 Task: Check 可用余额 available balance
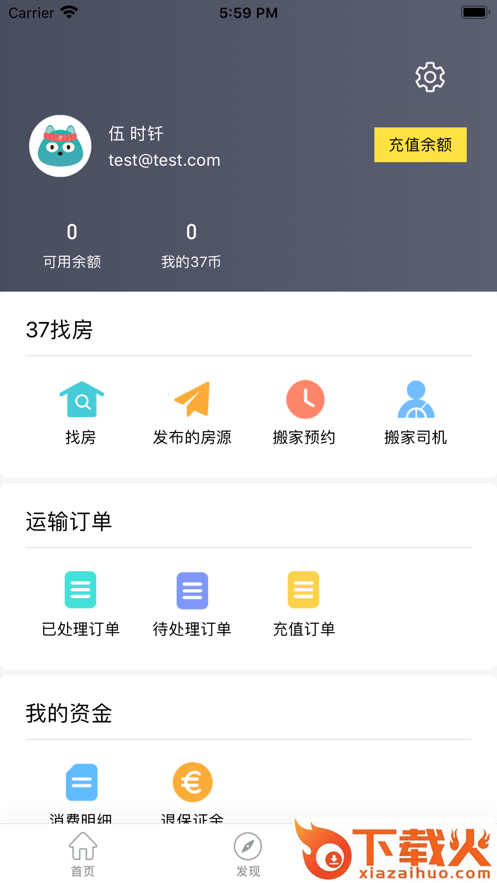click(72, 246)
